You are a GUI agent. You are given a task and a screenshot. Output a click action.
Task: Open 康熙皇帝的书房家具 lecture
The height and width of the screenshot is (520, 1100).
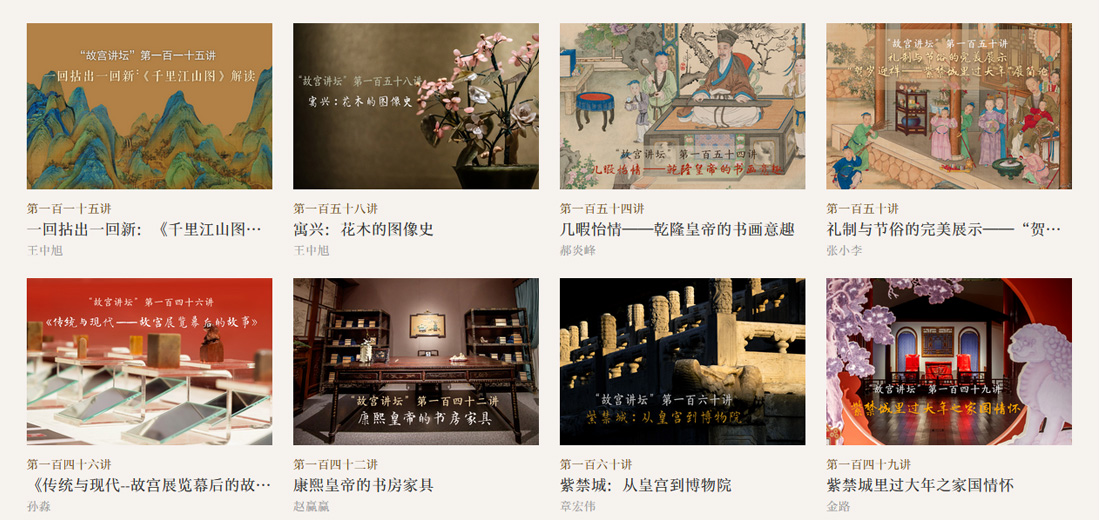click(x=415, y=361)
